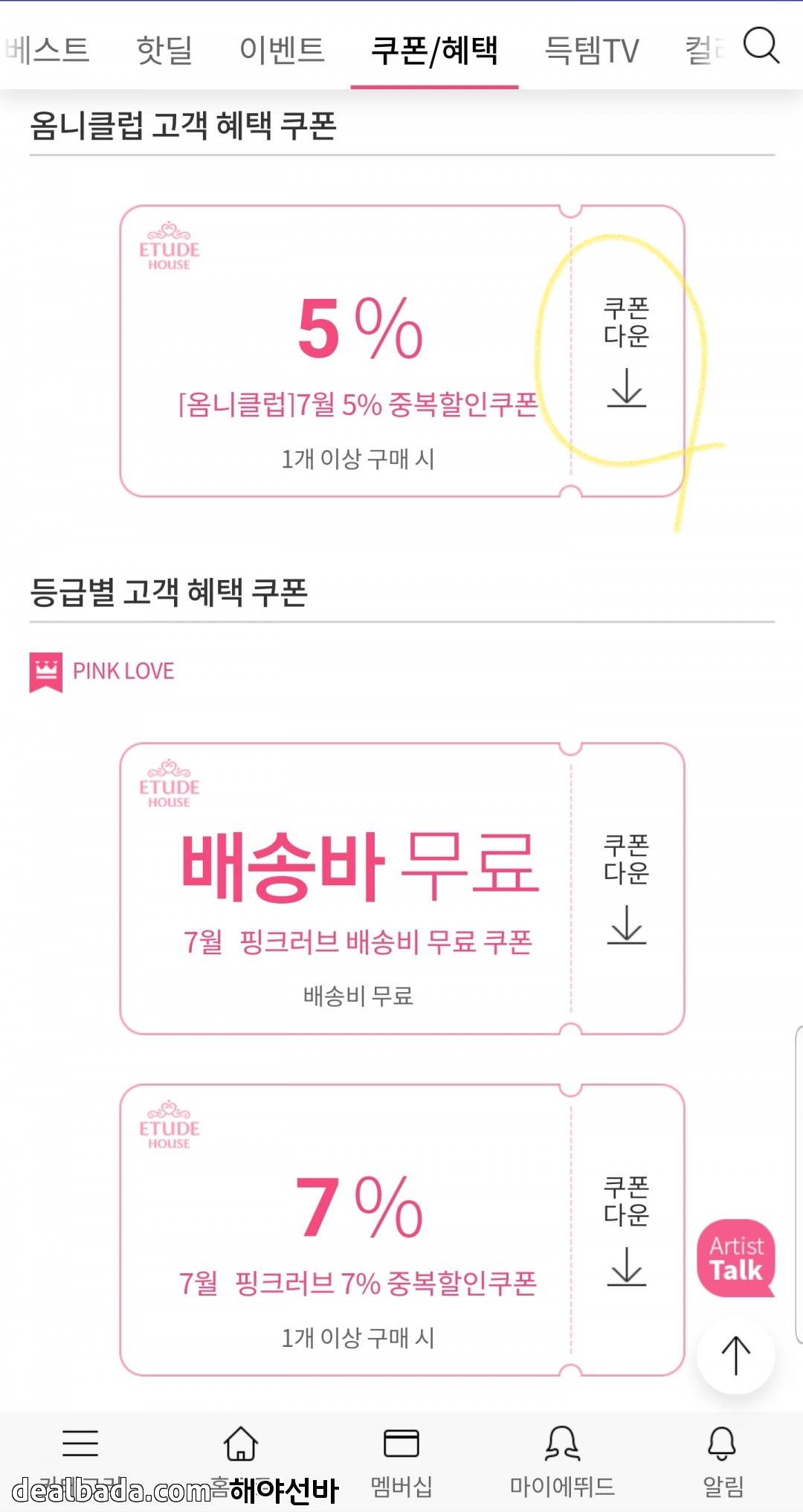Screen dimensions: 803x1512
Task: Switch to the 베스트 tab
Action: [x=48, y=51]
